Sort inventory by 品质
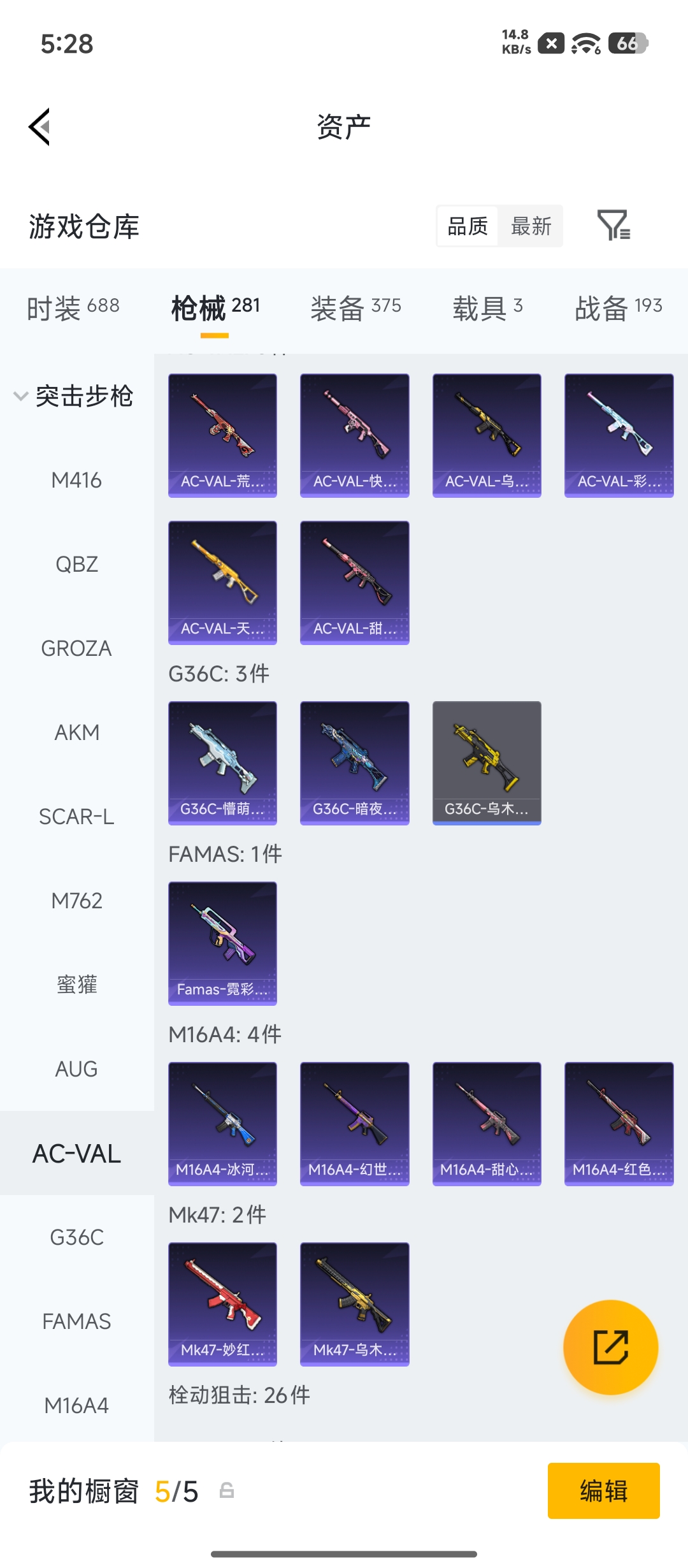688x1568 pixels. [x=468, y=226]
